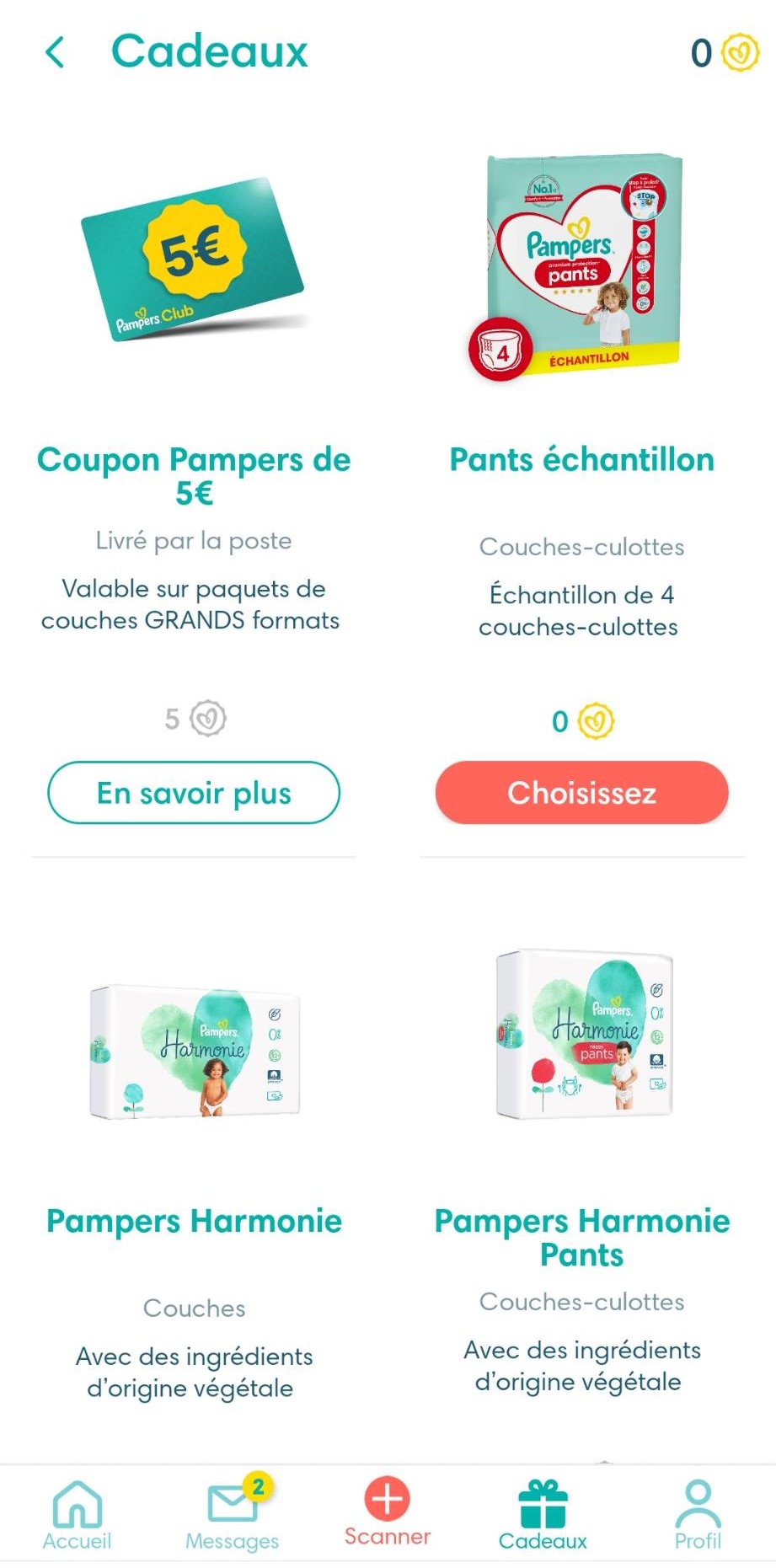View the Pampers Harmonie Pants gift
776x1568 pixels.
[x=583, y=1035]
